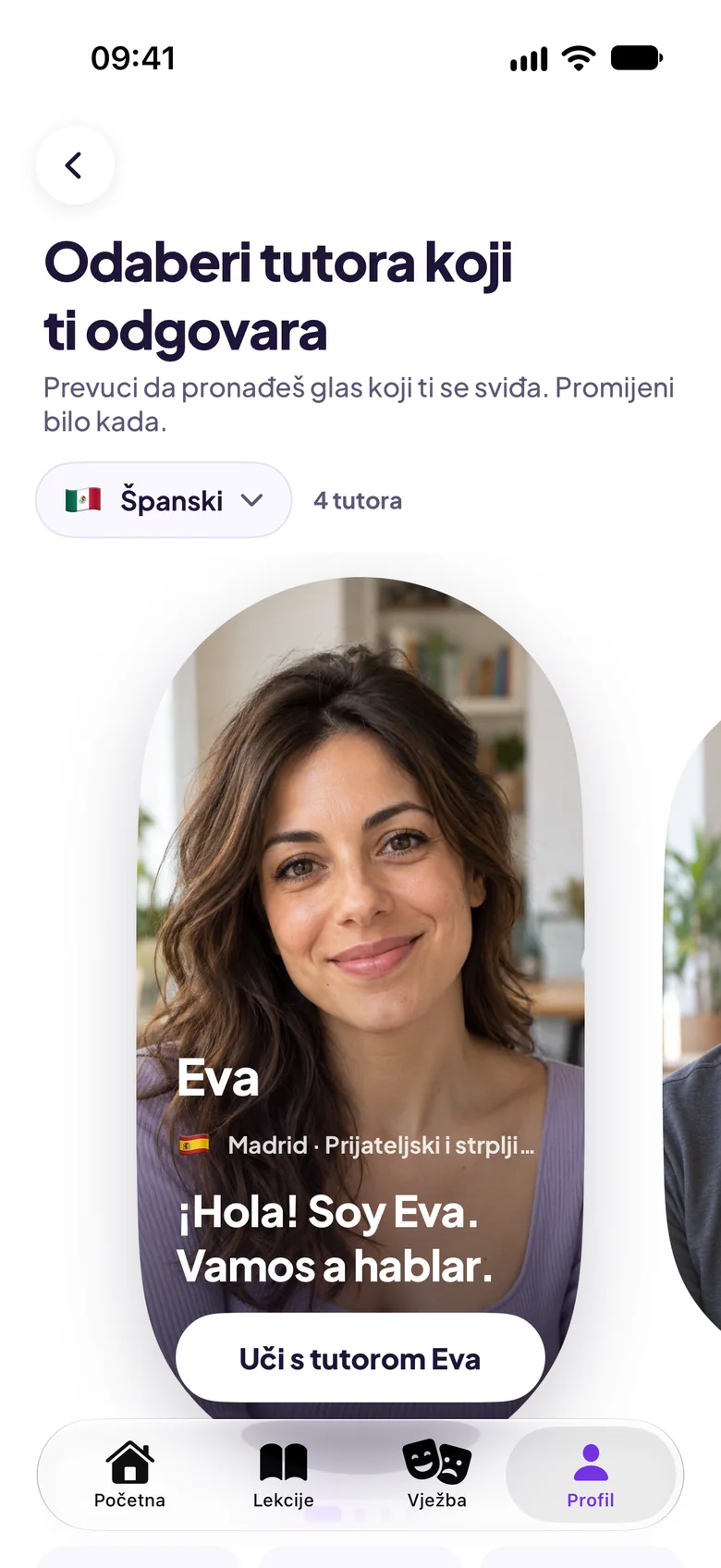Switch to the Početna tab
The width and height of the screenshot is (721, 1568).
click(129, 1475)
